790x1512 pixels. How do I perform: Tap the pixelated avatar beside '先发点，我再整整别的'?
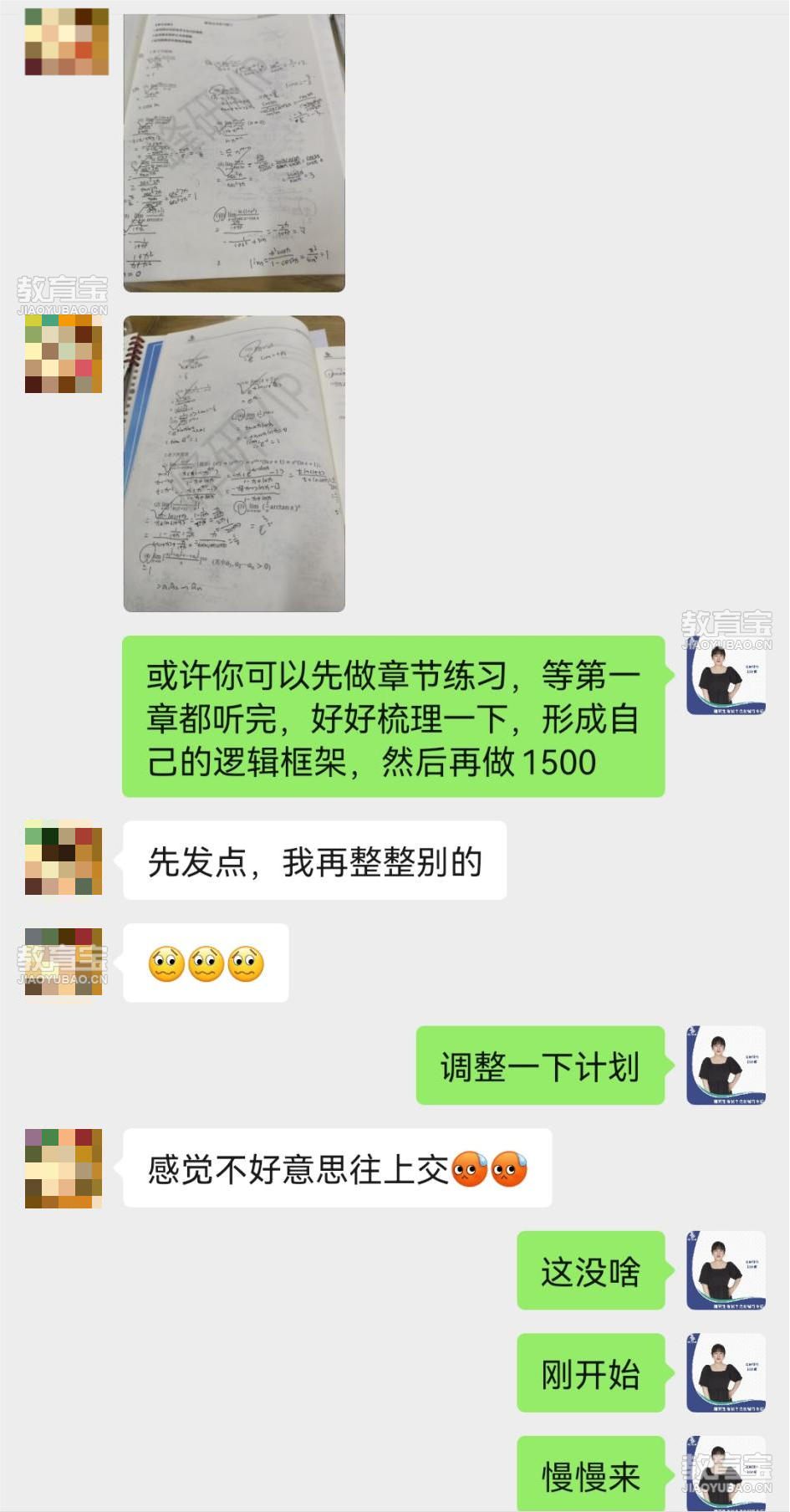click(x=64, y=861)
